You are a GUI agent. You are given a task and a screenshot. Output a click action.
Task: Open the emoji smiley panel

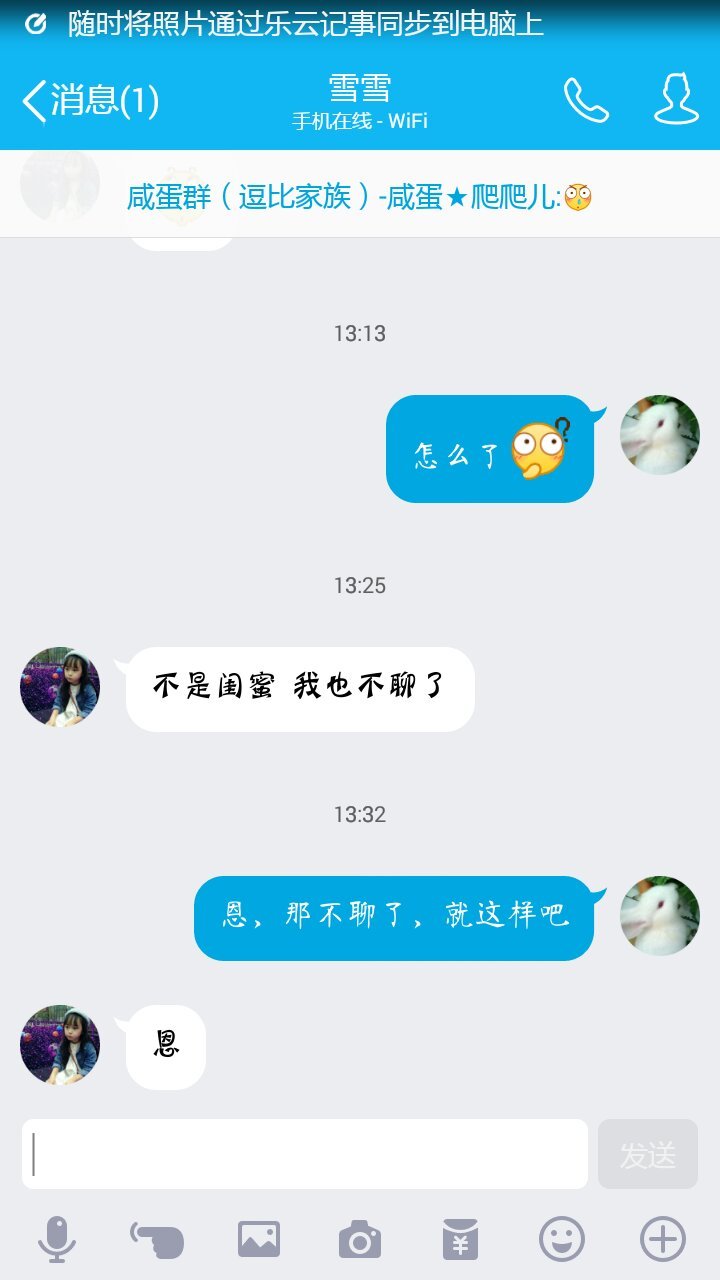tap(562, 1240)
